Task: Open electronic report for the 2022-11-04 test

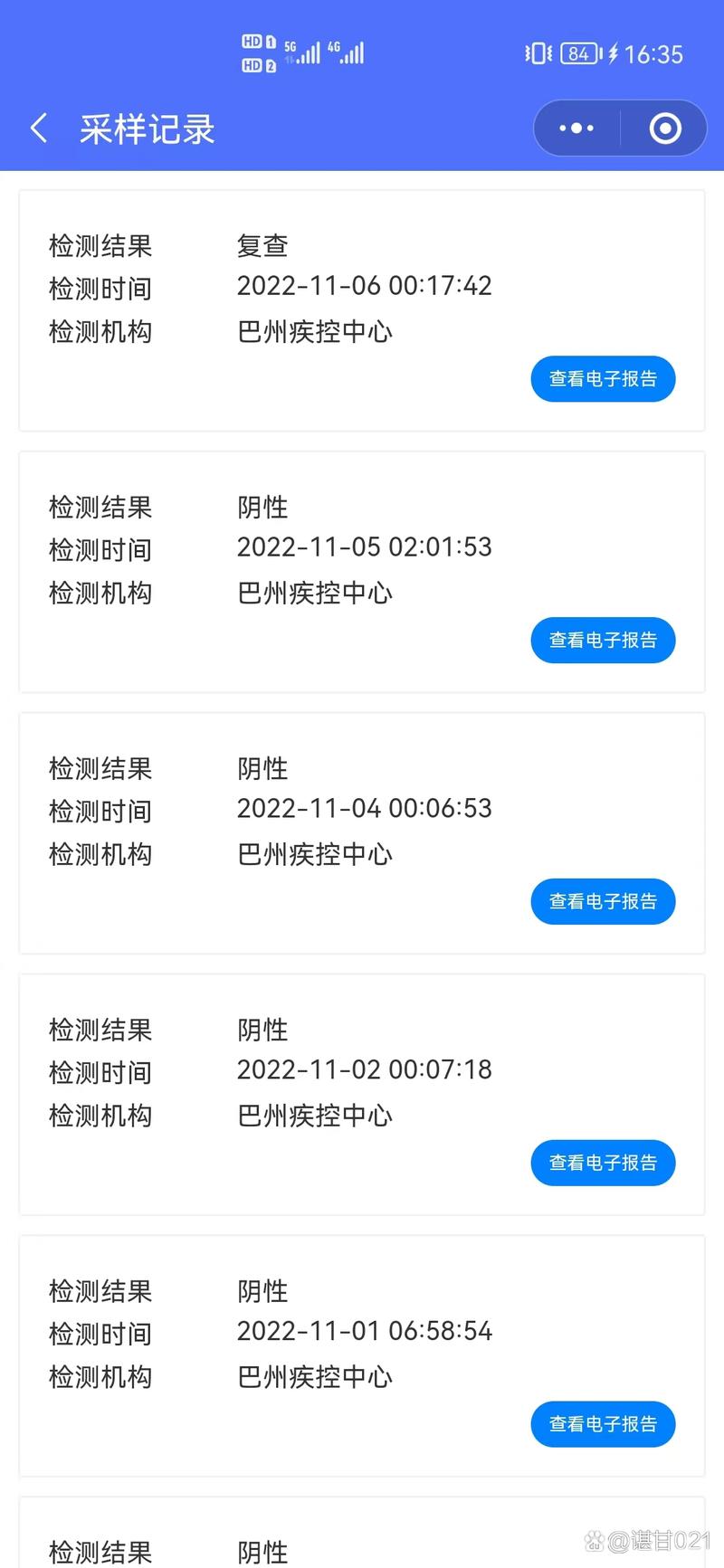Action: (603, 901)
